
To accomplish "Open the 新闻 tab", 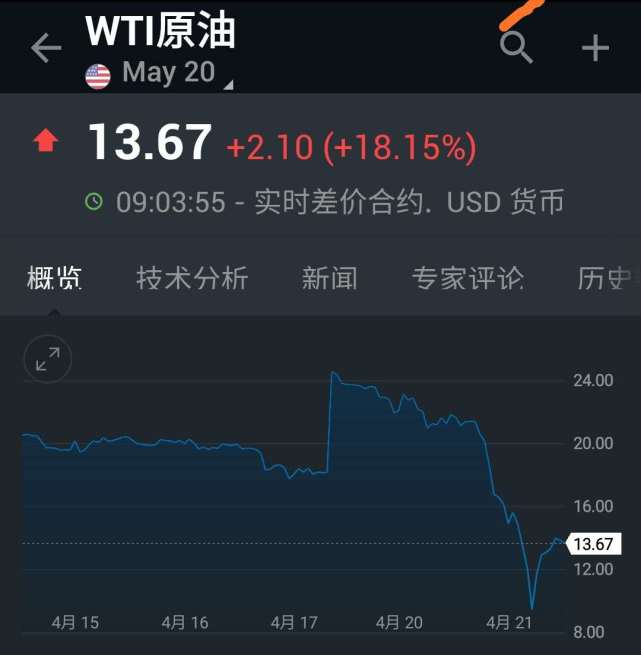I will coord(329,278).
